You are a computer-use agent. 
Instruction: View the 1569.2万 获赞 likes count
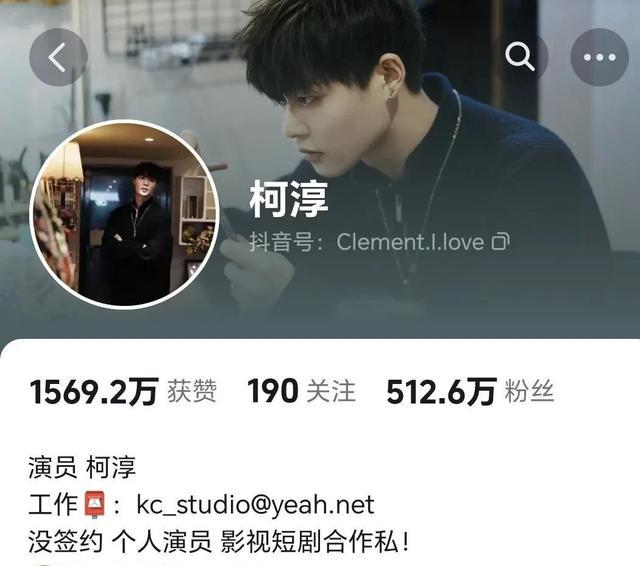point(123,391)
